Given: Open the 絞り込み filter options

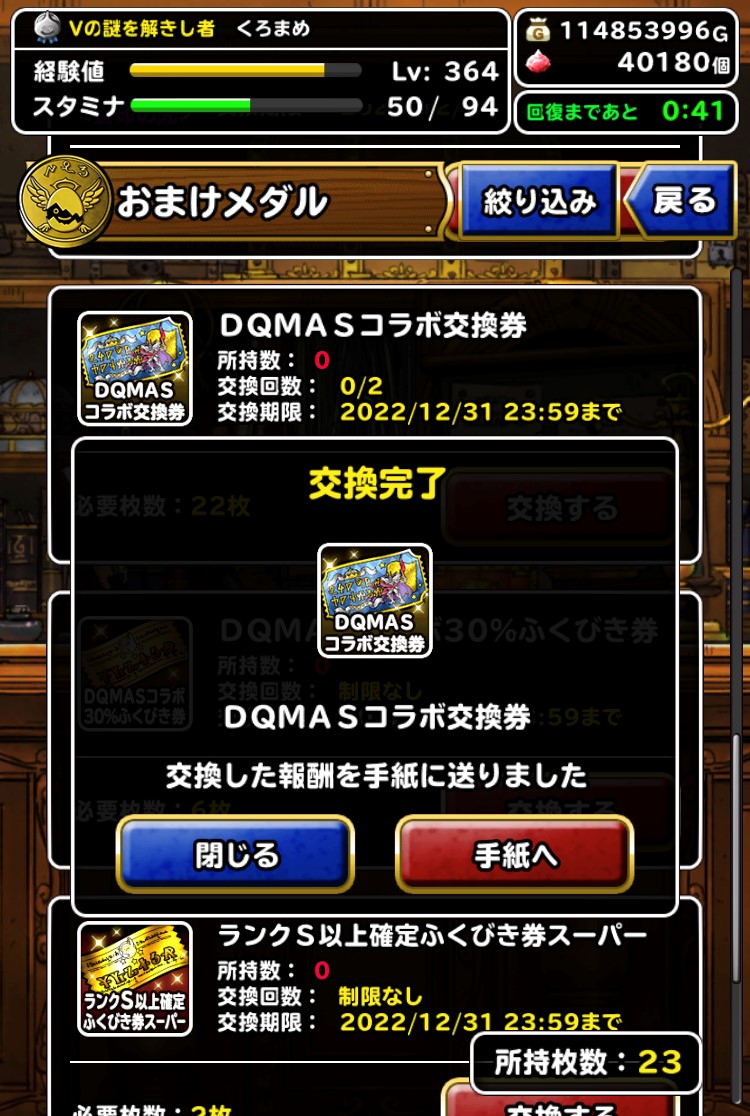Looking at the screenshot, I should 539,201.
